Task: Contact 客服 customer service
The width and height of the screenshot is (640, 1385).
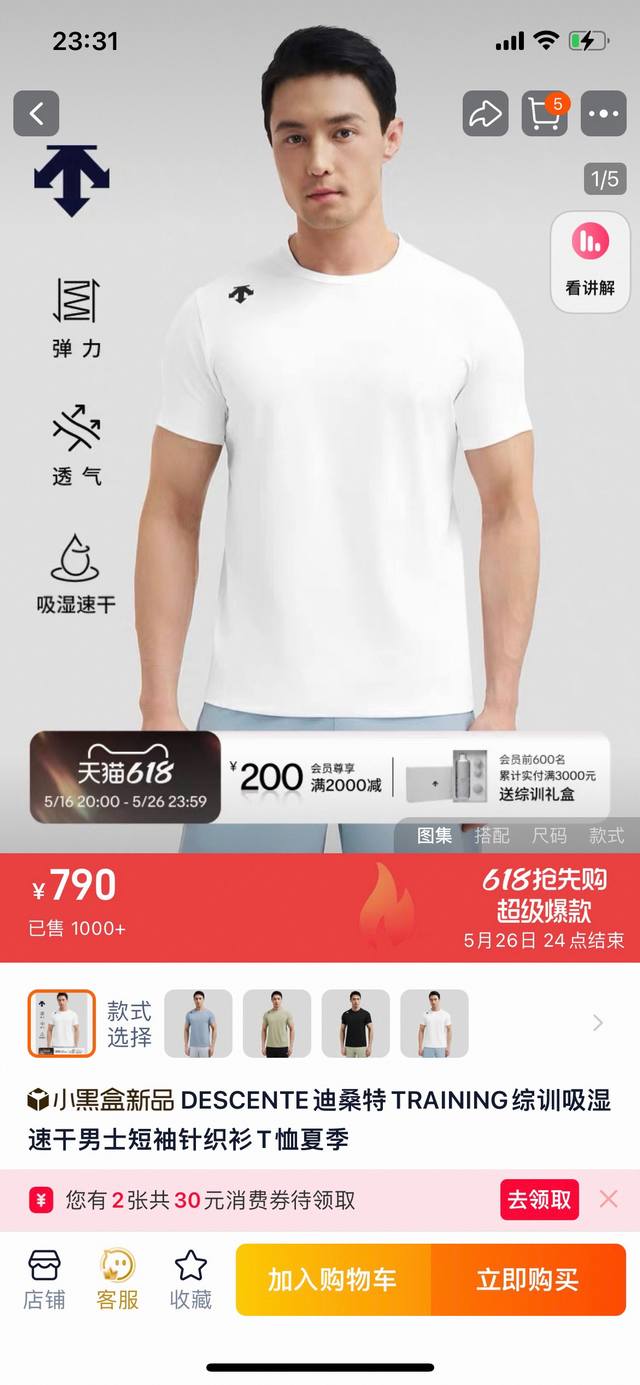Action: tap(118, 1279)
